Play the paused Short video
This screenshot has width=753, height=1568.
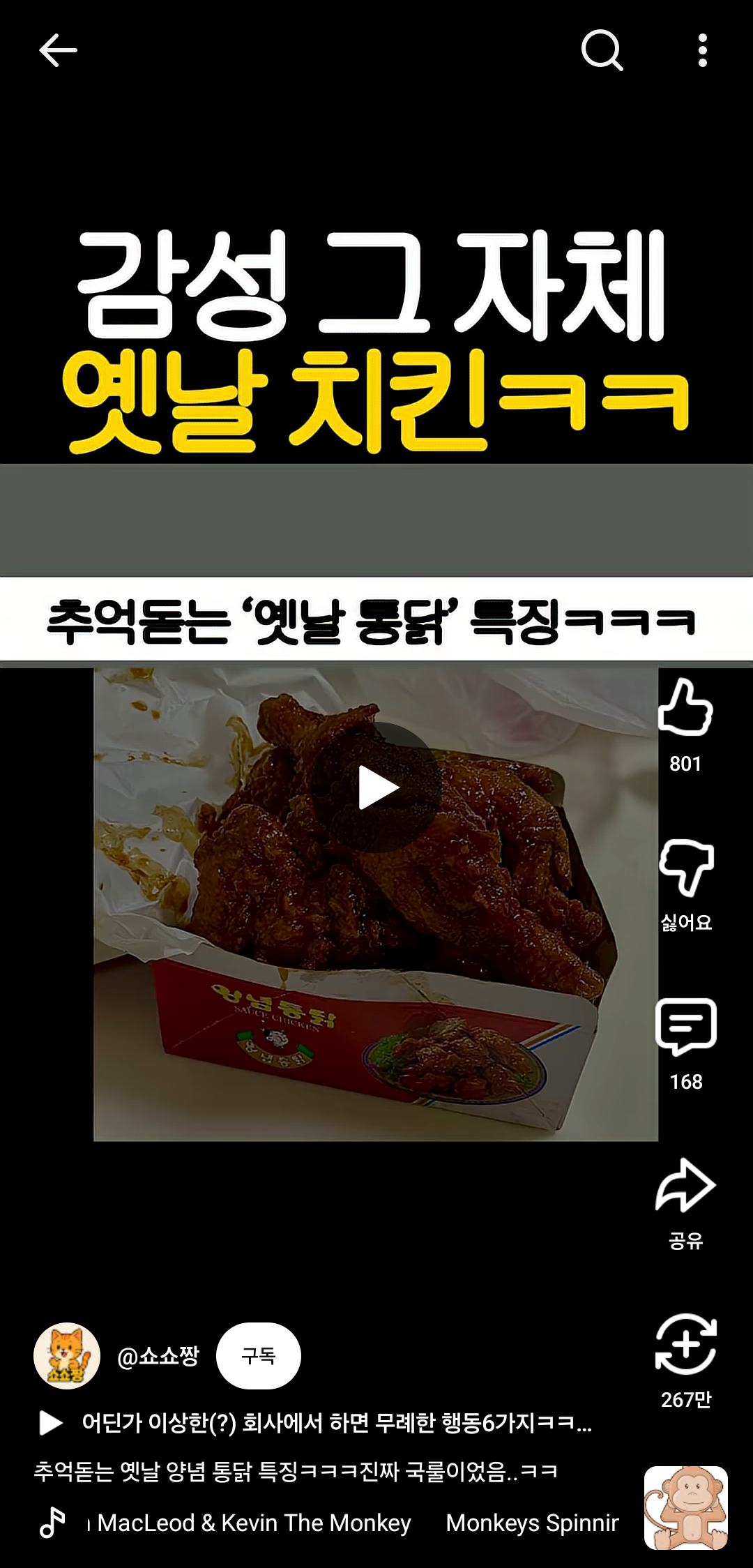(376, 787)
